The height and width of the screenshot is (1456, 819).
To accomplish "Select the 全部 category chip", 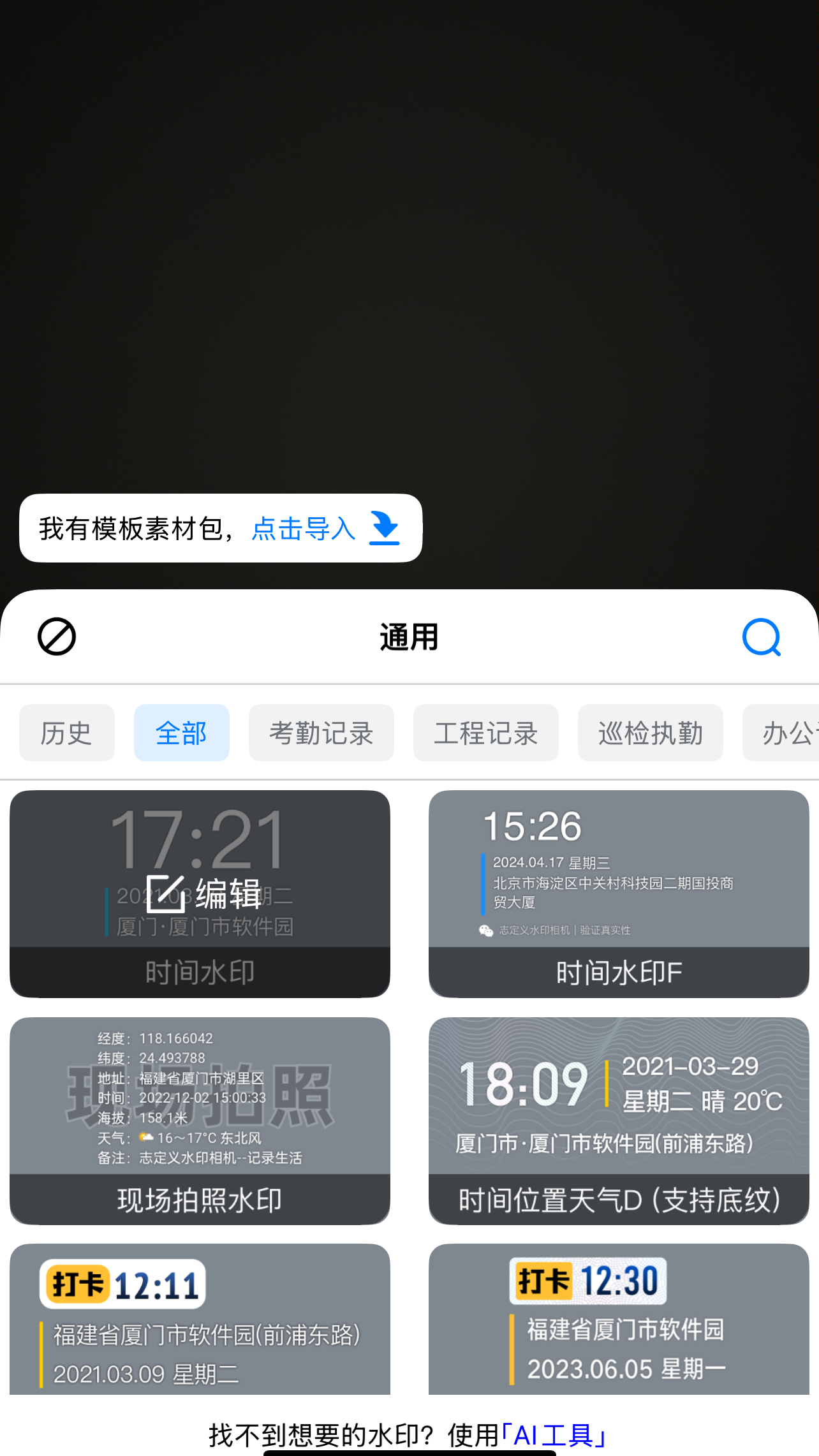I will point(181,733).
